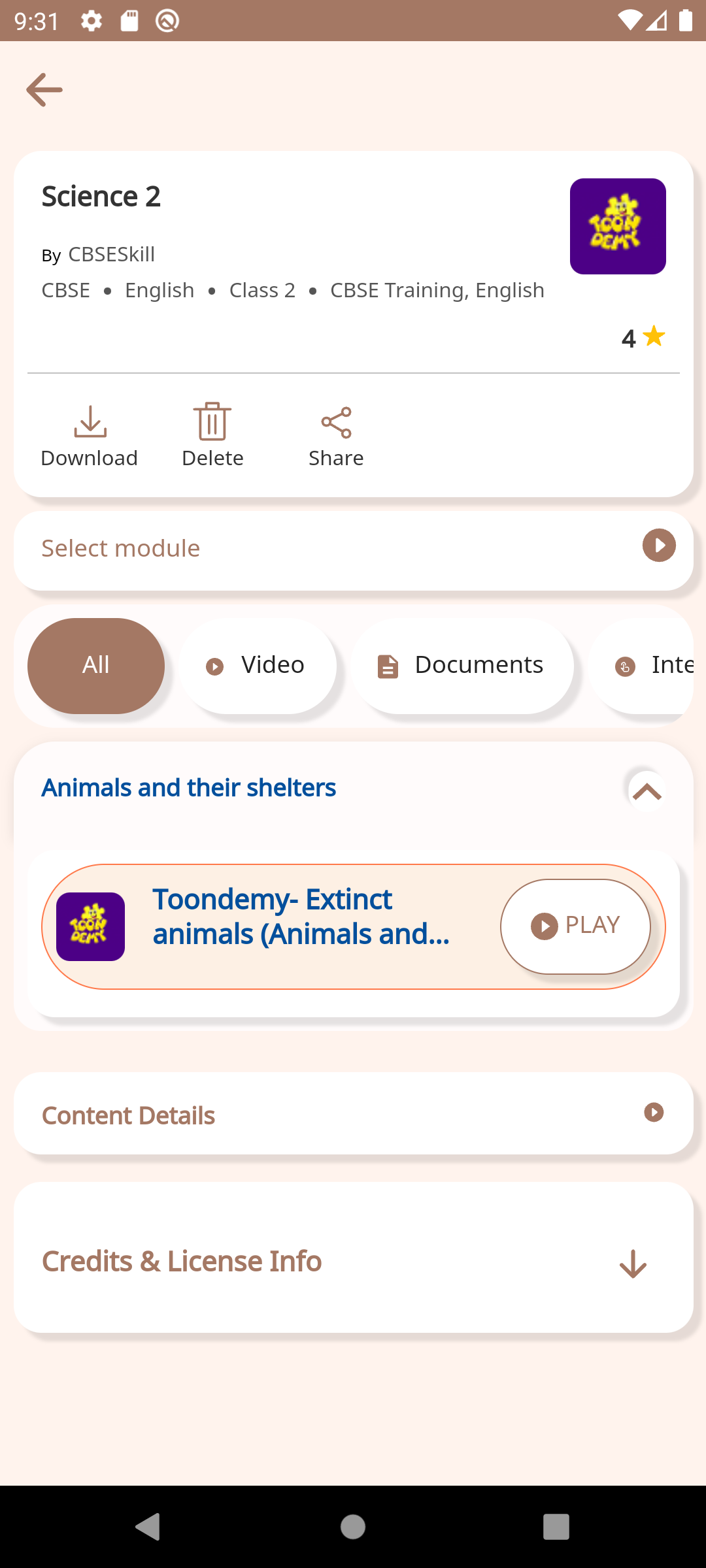Expand the Content Details section

click(353, 1113)
